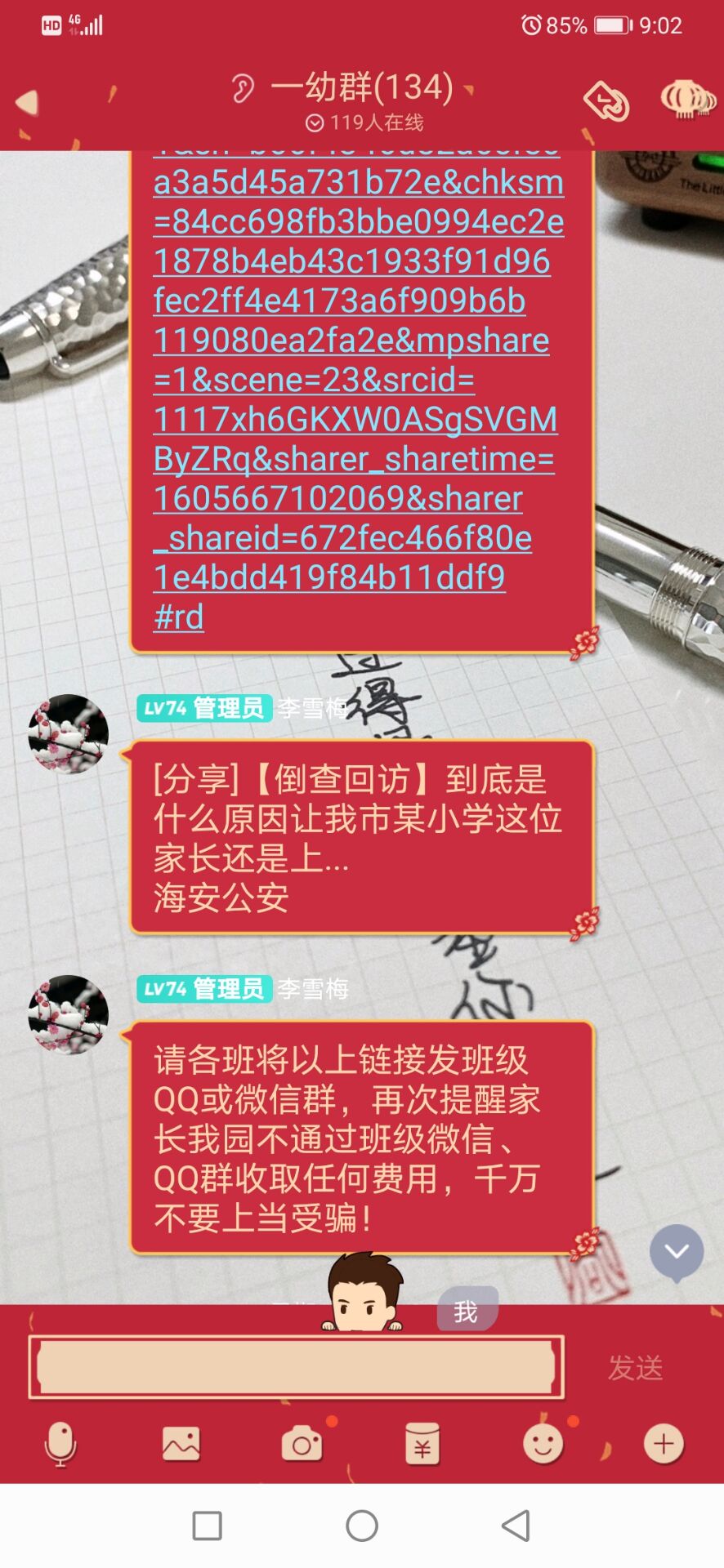Open the picture gallery picker
The width and height of the screenshot is (724, 1568).
(x=181, y=1444)
